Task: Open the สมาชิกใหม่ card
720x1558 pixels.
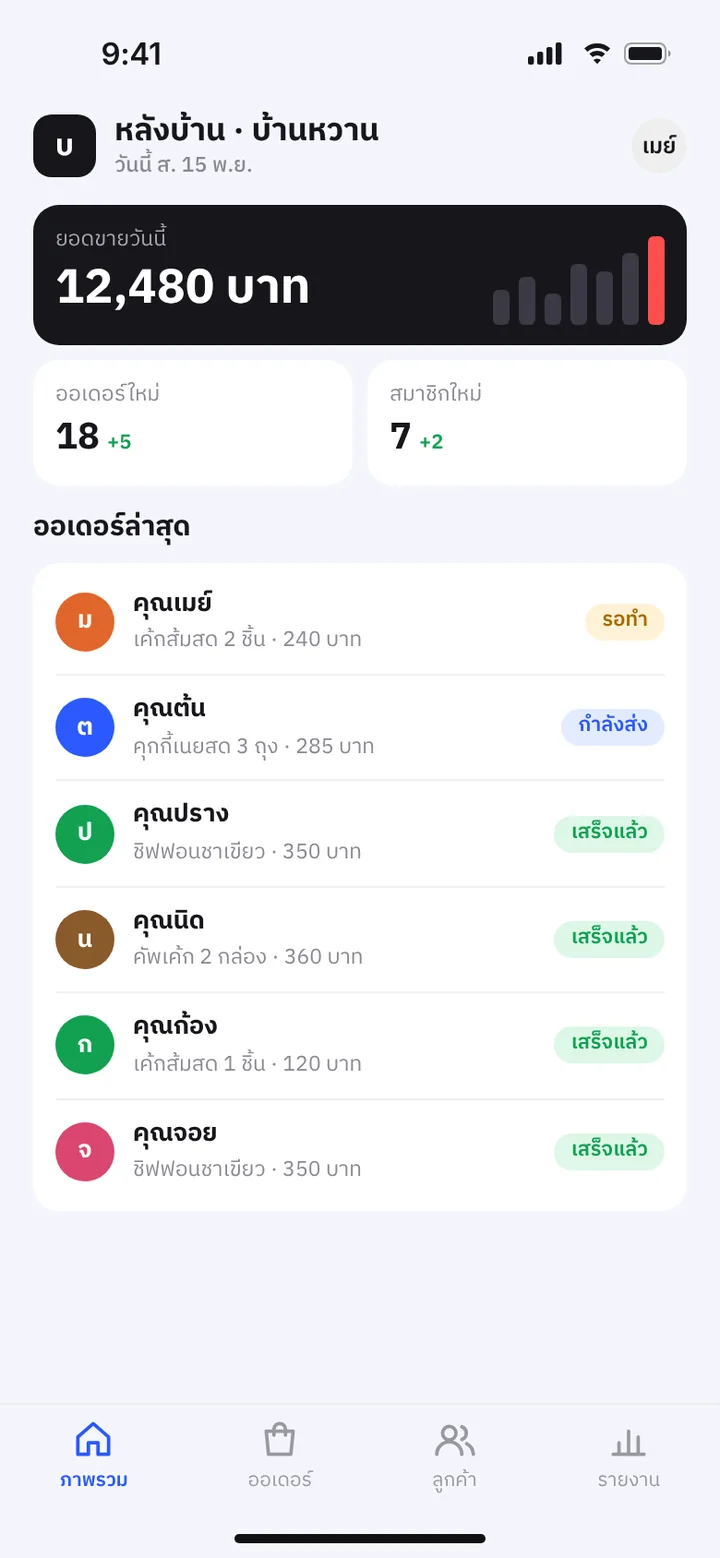Action: tap(527, 423)
